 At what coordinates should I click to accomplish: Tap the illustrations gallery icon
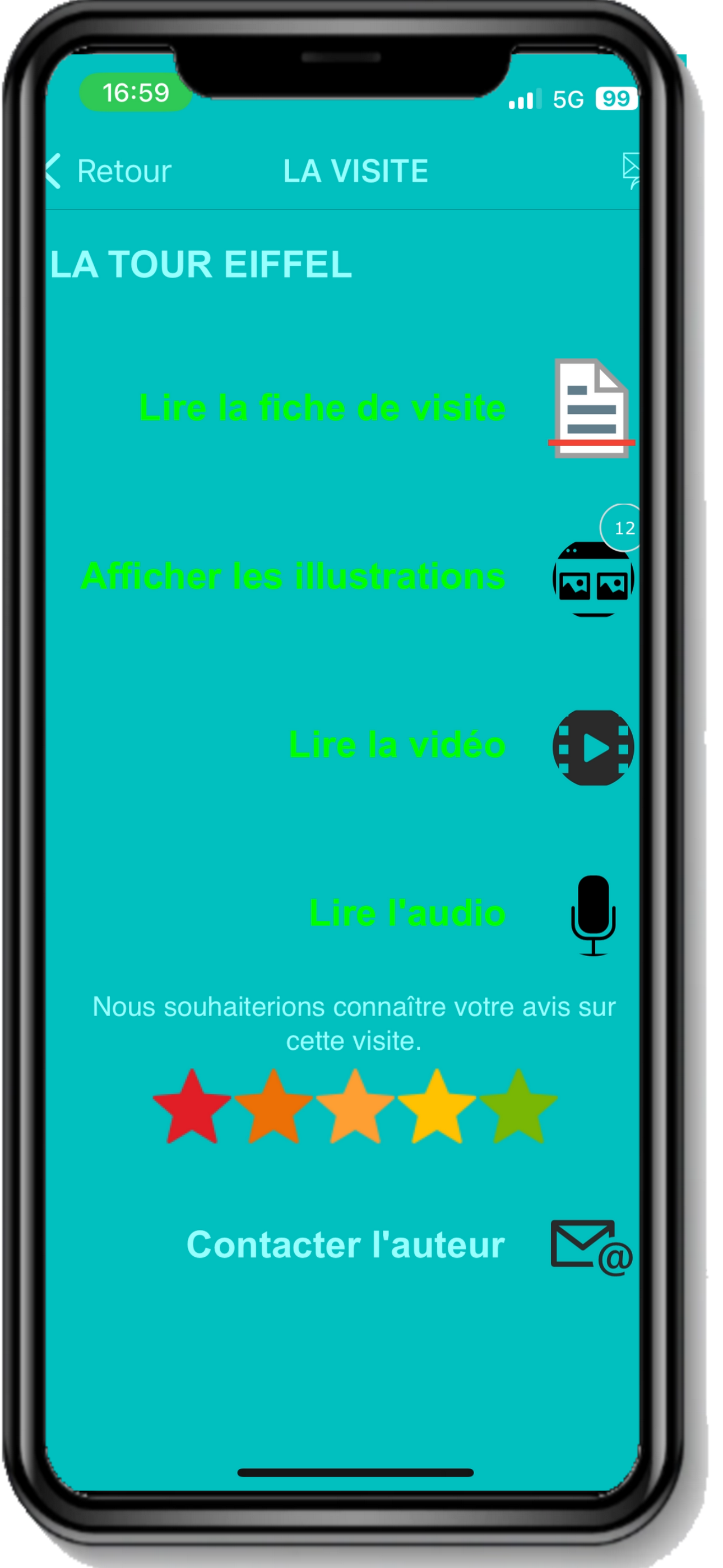[593, 578]
